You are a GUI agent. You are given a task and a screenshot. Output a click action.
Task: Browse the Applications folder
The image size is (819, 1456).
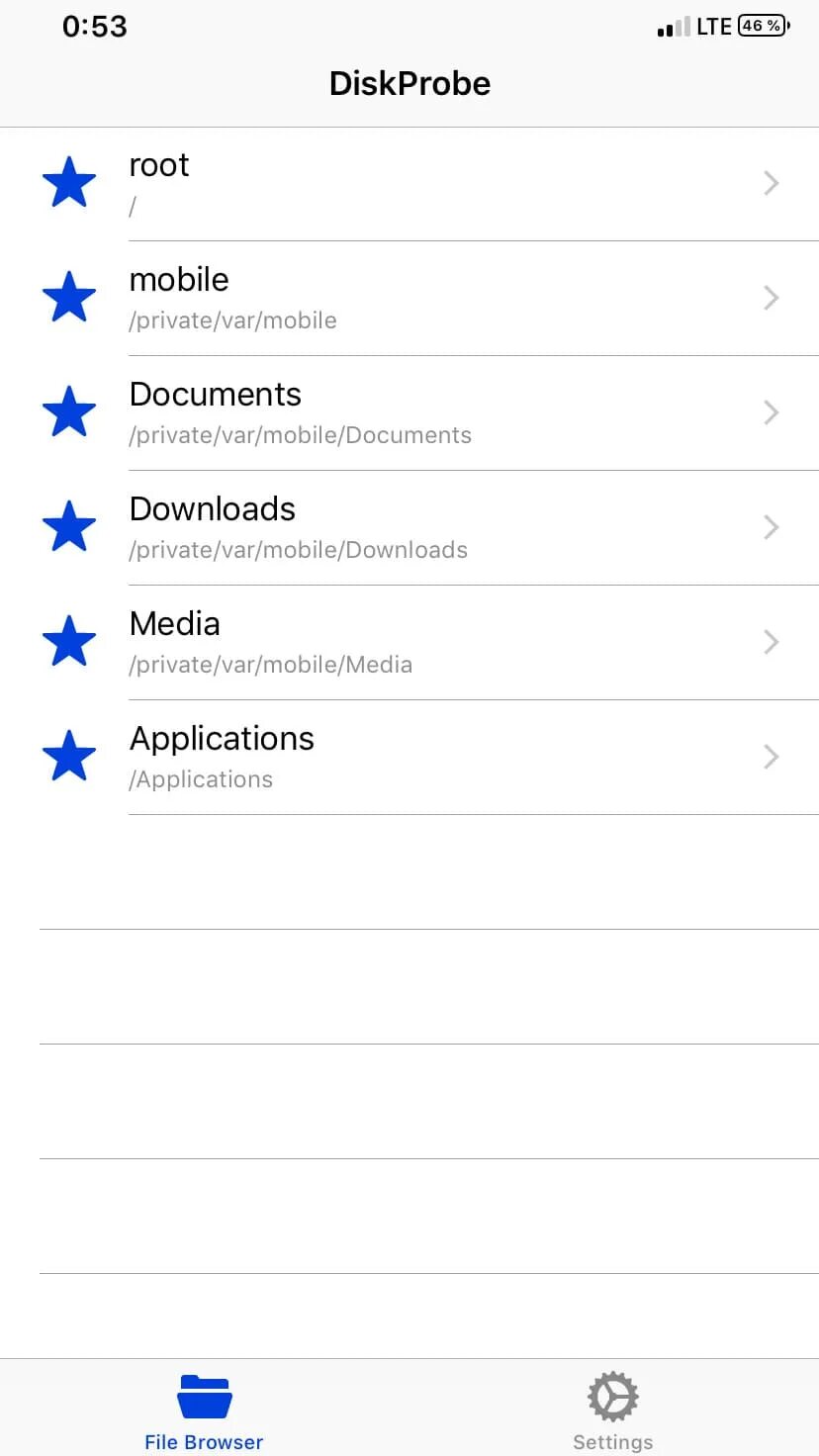tap(409, 758)
